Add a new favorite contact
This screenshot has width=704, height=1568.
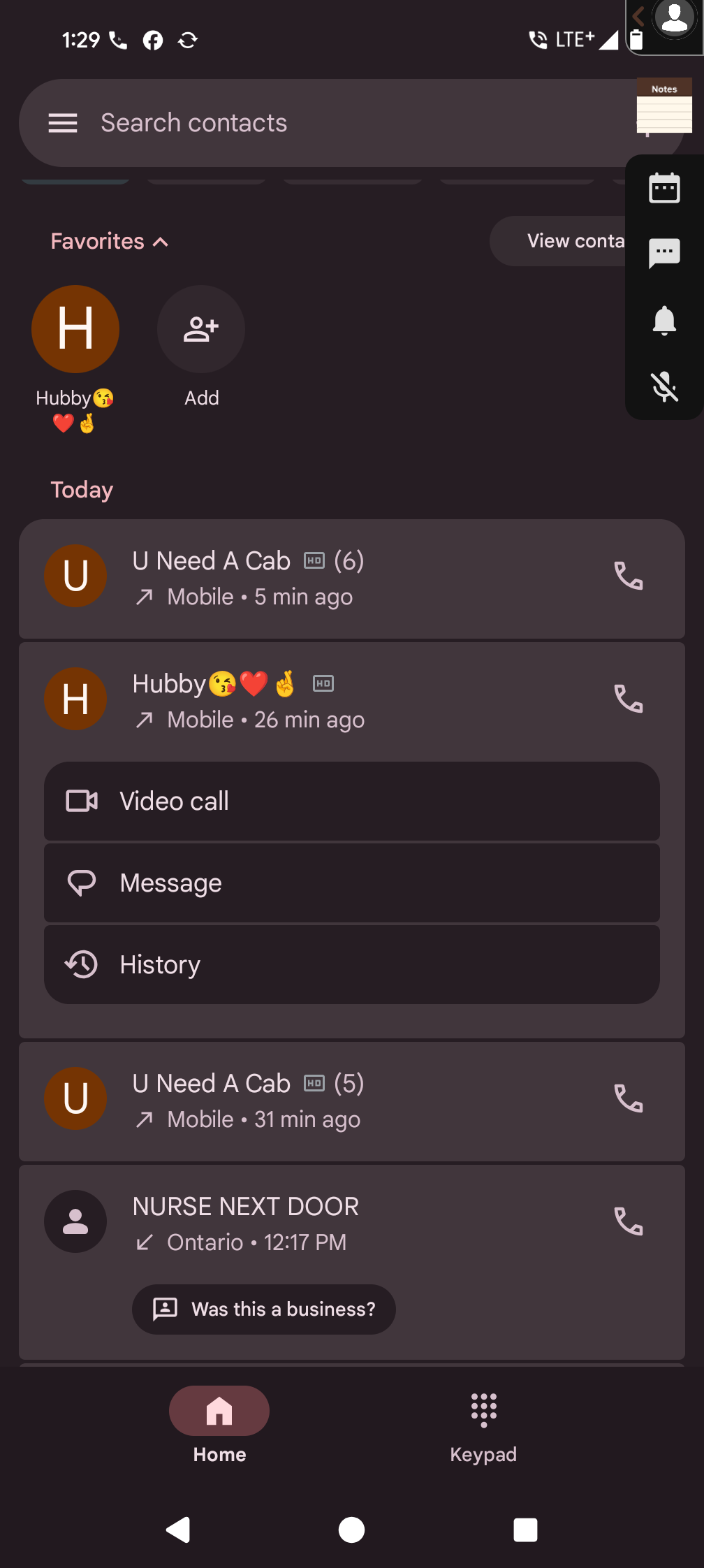[201, 329]
